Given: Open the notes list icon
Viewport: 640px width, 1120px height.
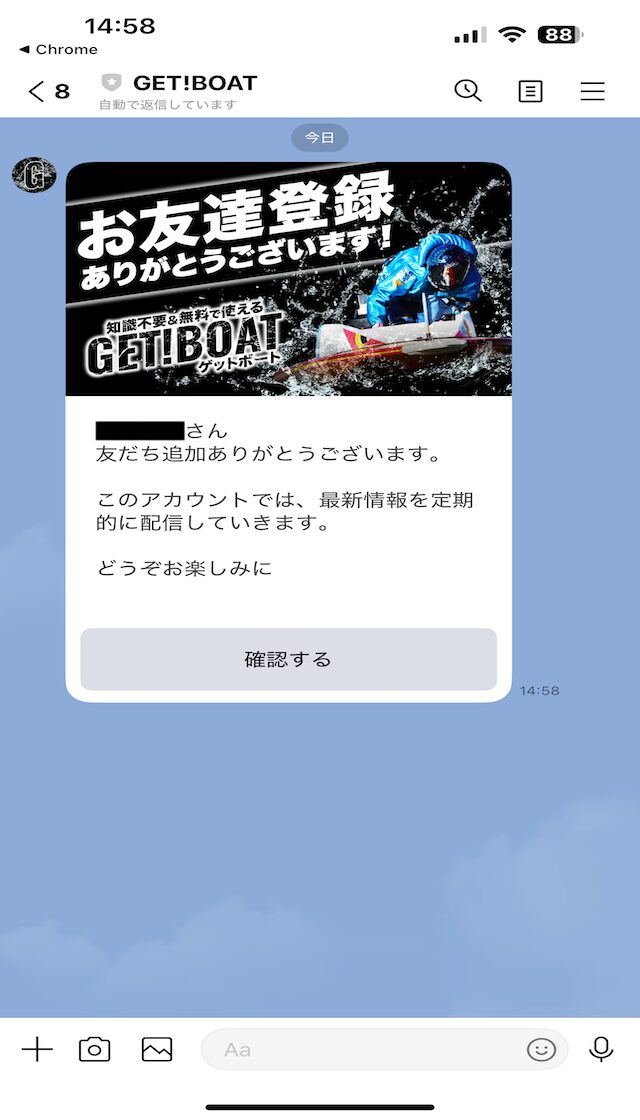Looking at the screenshot, I should pos(530,91).
